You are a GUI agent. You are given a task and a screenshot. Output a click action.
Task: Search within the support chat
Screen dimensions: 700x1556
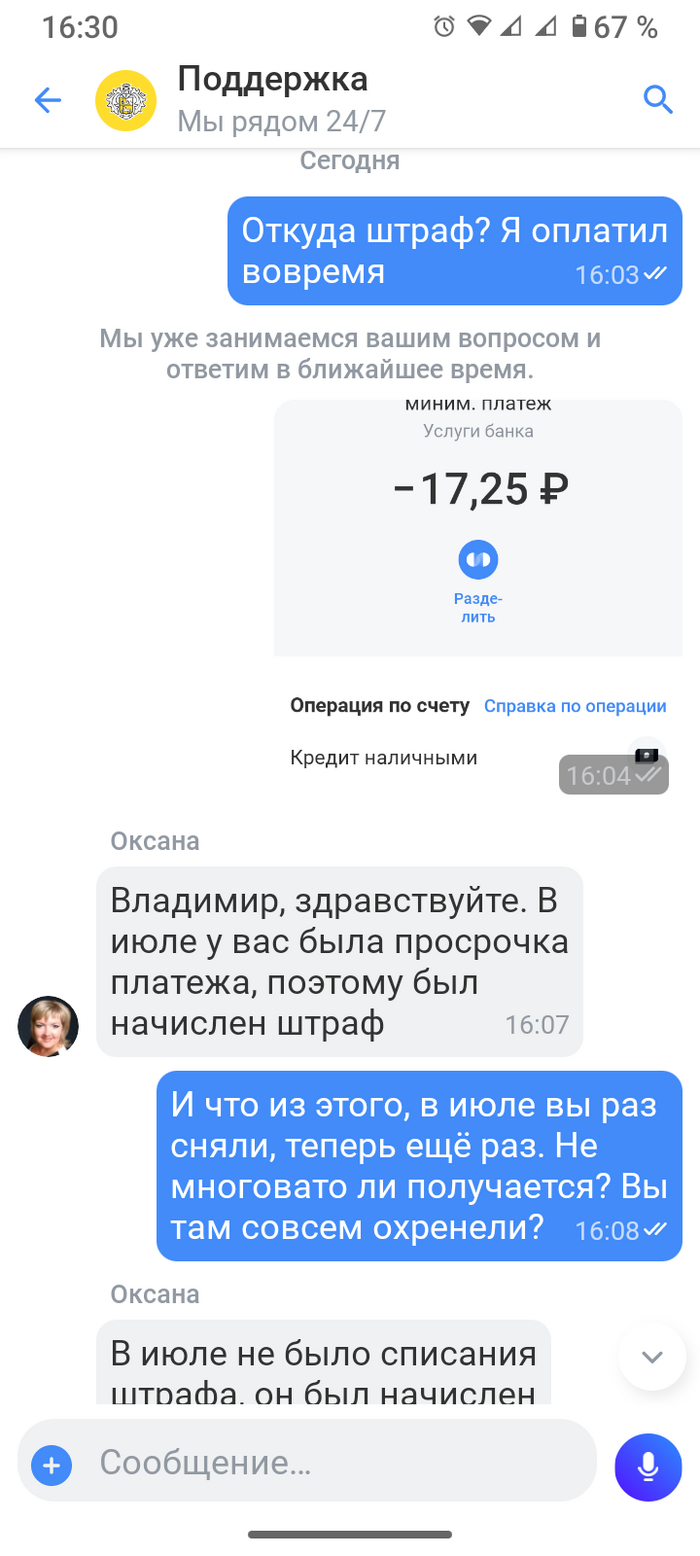(x=657, y=100)
